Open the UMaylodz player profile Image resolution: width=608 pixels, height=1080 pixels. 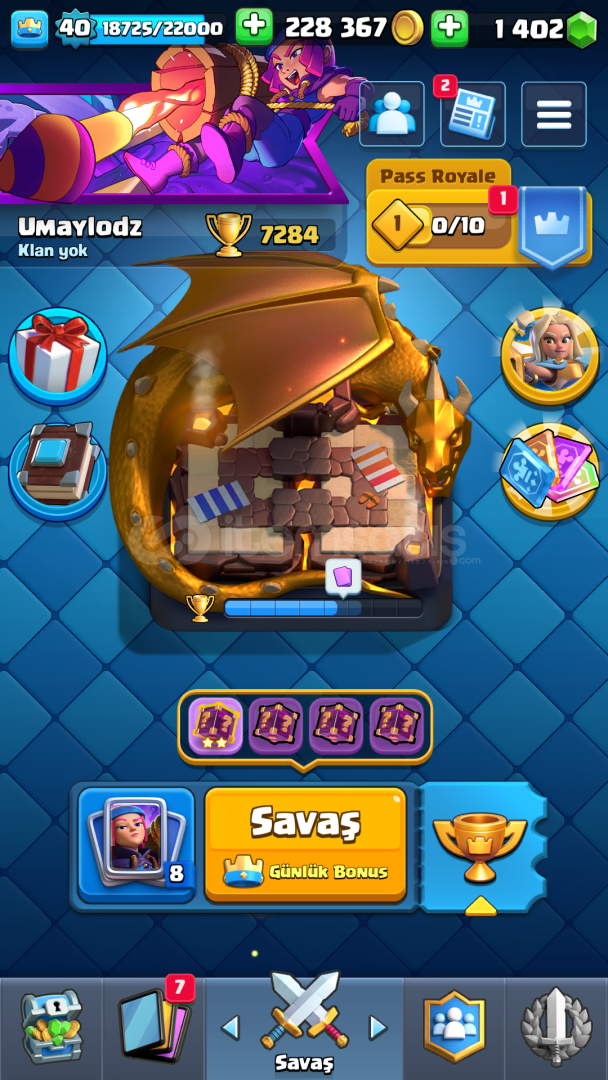pyautogui.click(x=81, y=236)
